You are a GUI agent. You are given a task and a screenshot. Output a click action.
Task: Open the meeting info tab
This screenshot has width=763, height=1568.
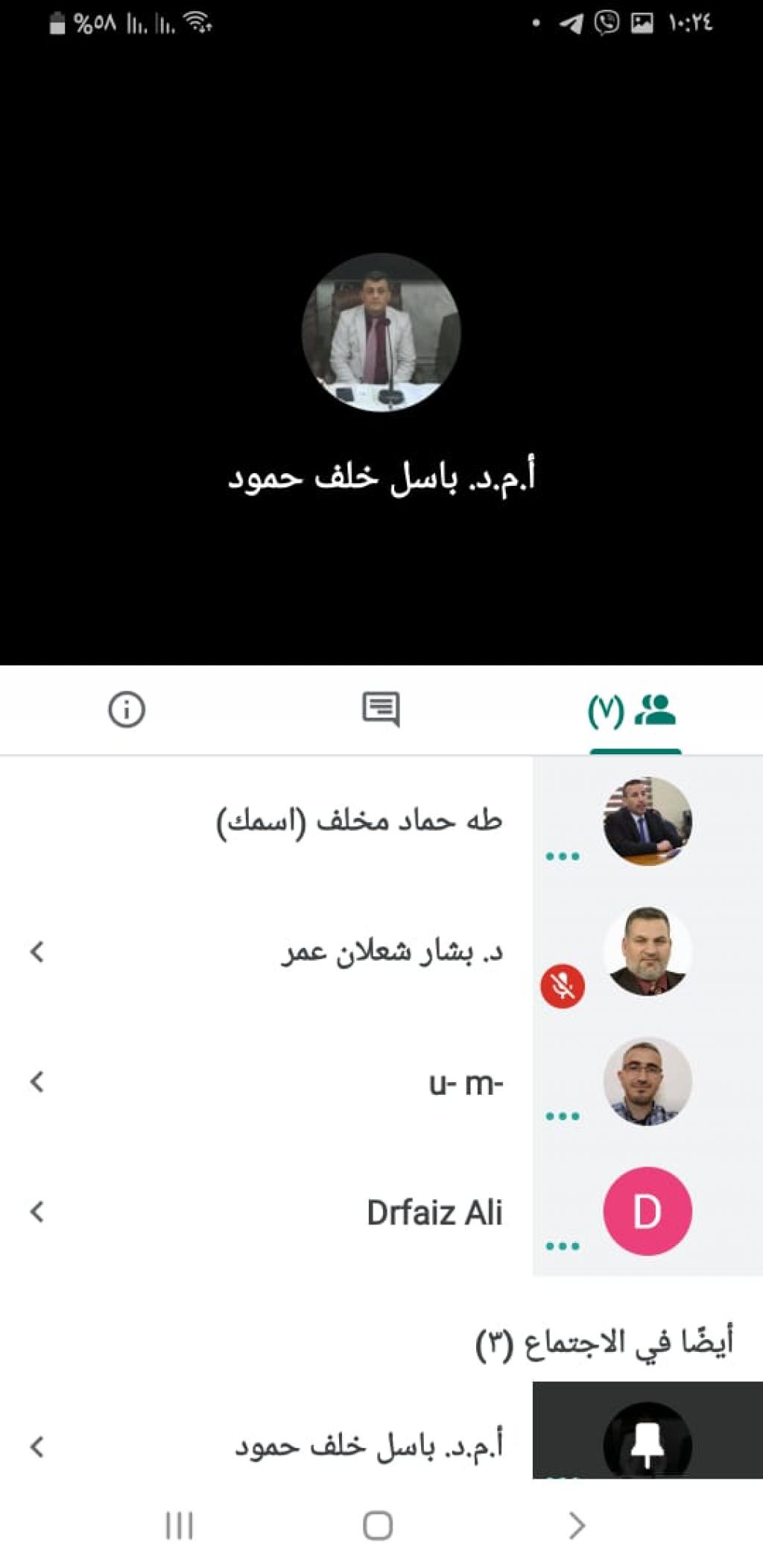coord(127,709)
